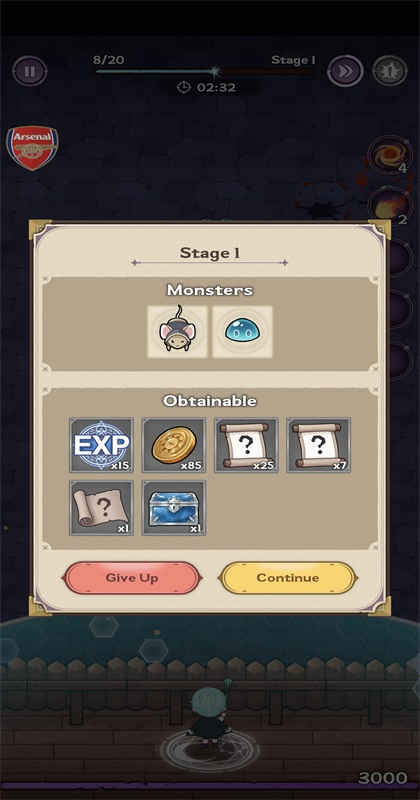The height and width of the screenshot is (800, 420).
Task: Inspect the mystery scroll x7 reward
Action: coord(318,445)
